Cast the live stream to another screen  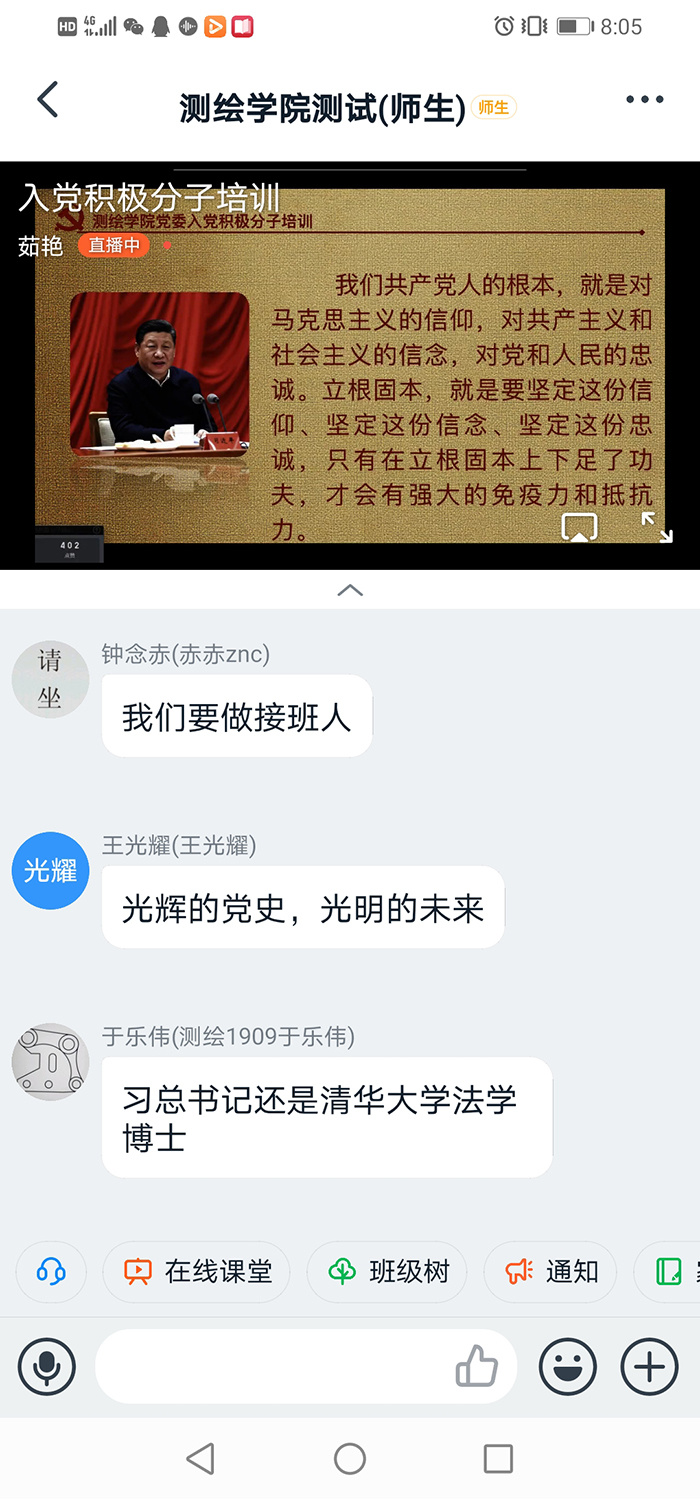[x=579, y=527]
